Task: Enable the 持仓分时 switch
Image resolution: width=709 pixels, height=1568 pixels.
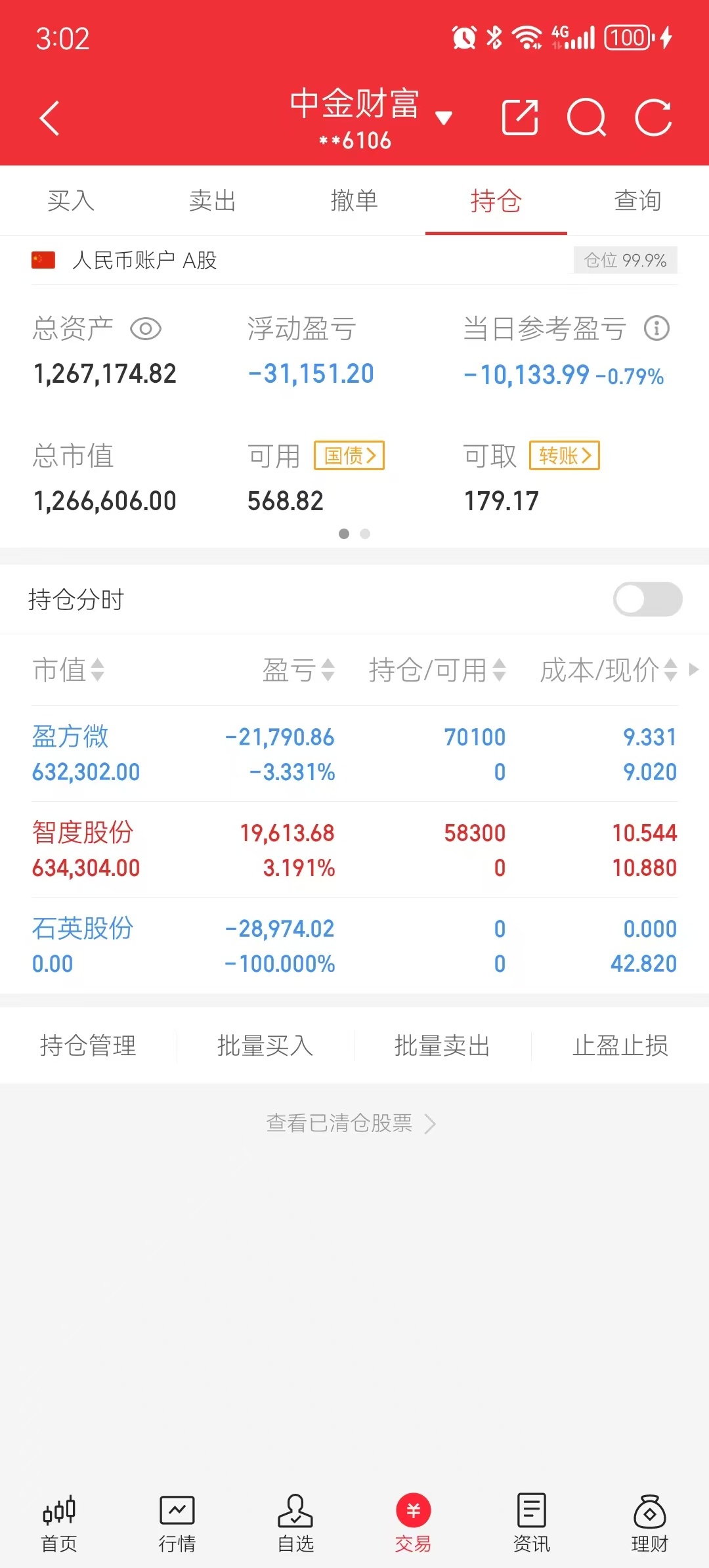Action: pyautogui.click(x=648, y=599)
